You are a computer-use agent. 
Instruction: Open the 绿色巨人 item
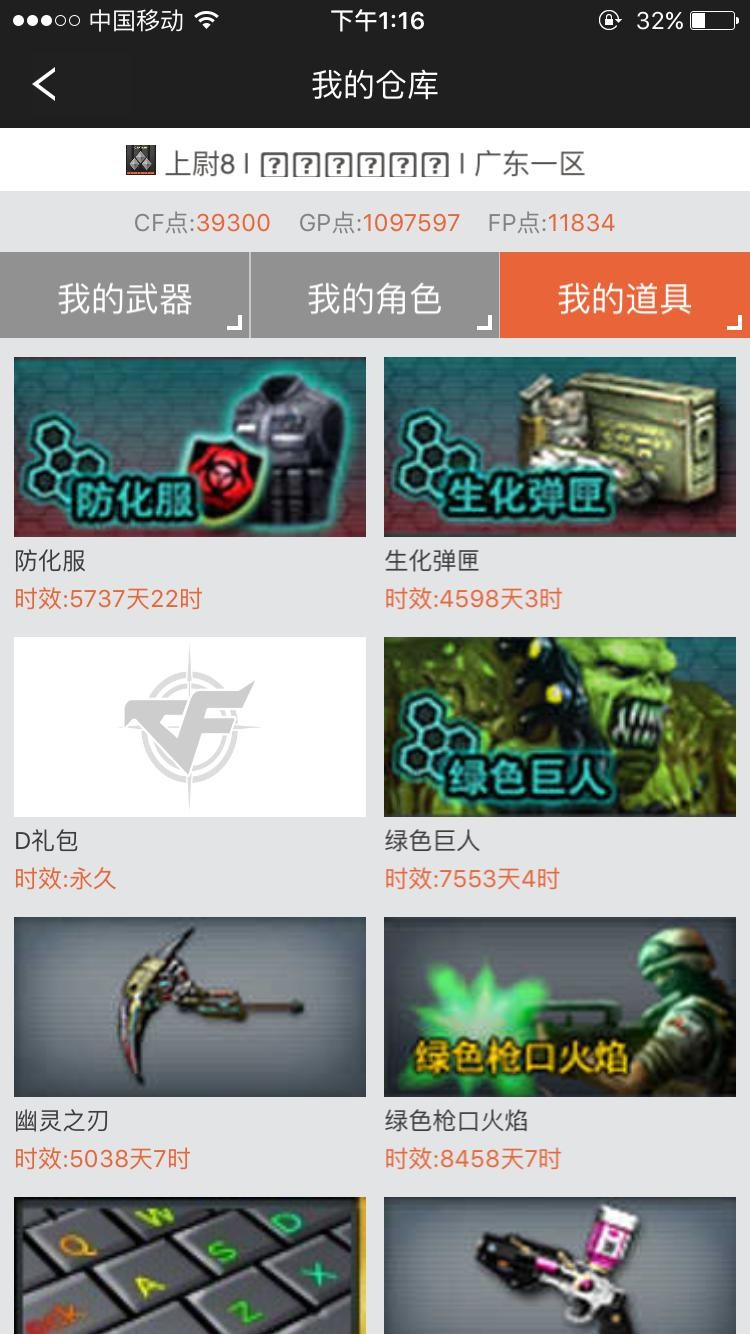(560, 727)
